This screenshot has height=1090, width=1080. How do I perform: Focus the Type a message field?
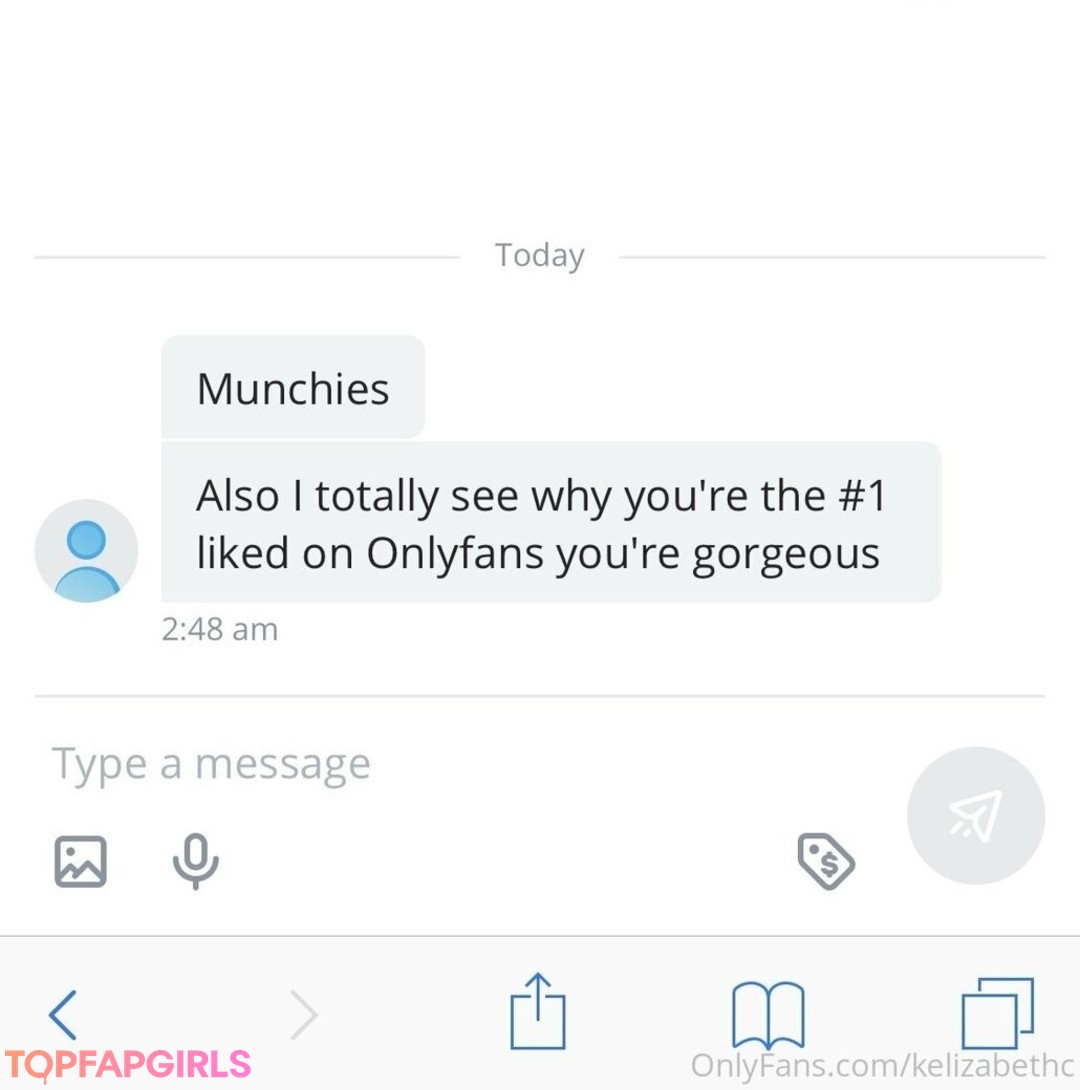coord(400,765)
